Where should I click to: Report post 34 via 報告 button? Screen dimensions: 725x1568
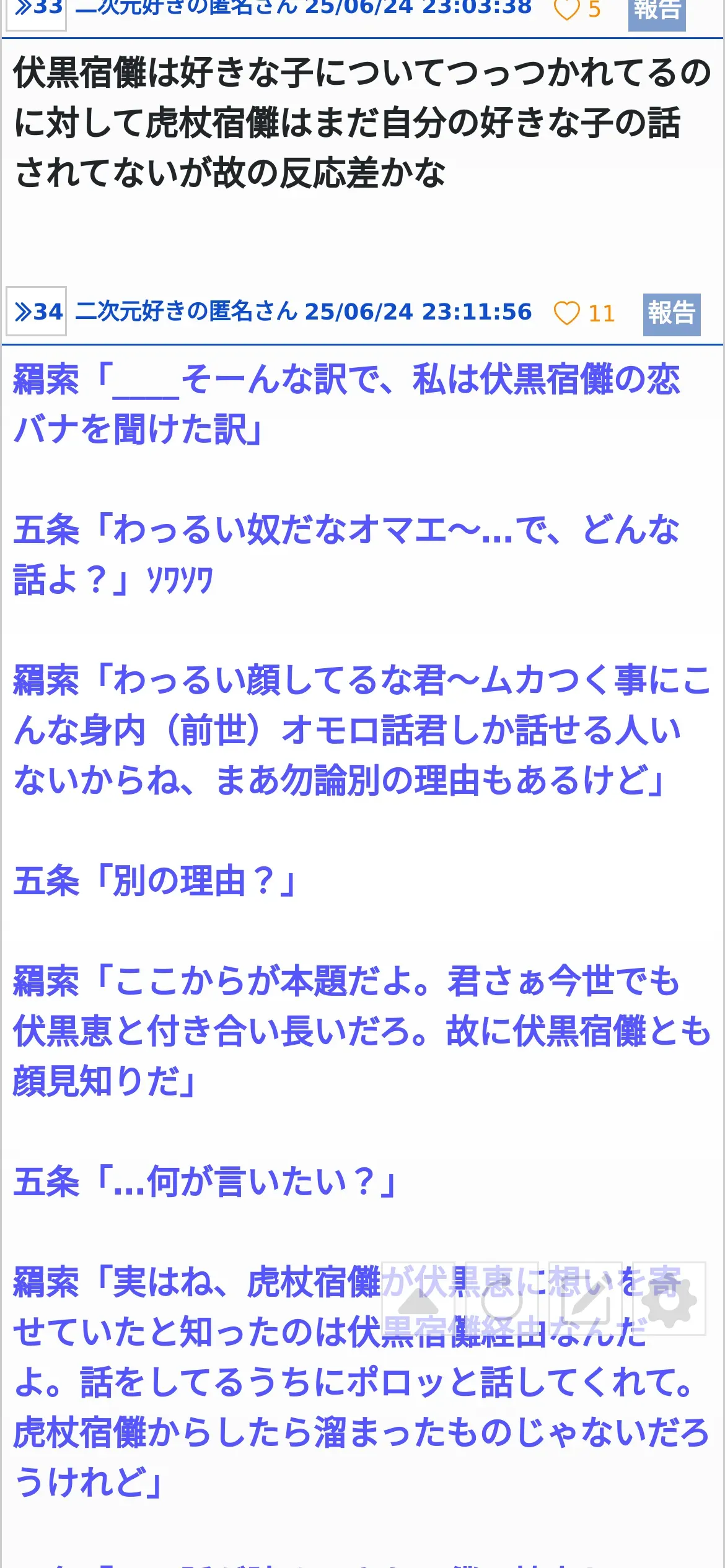click(671, 314)
